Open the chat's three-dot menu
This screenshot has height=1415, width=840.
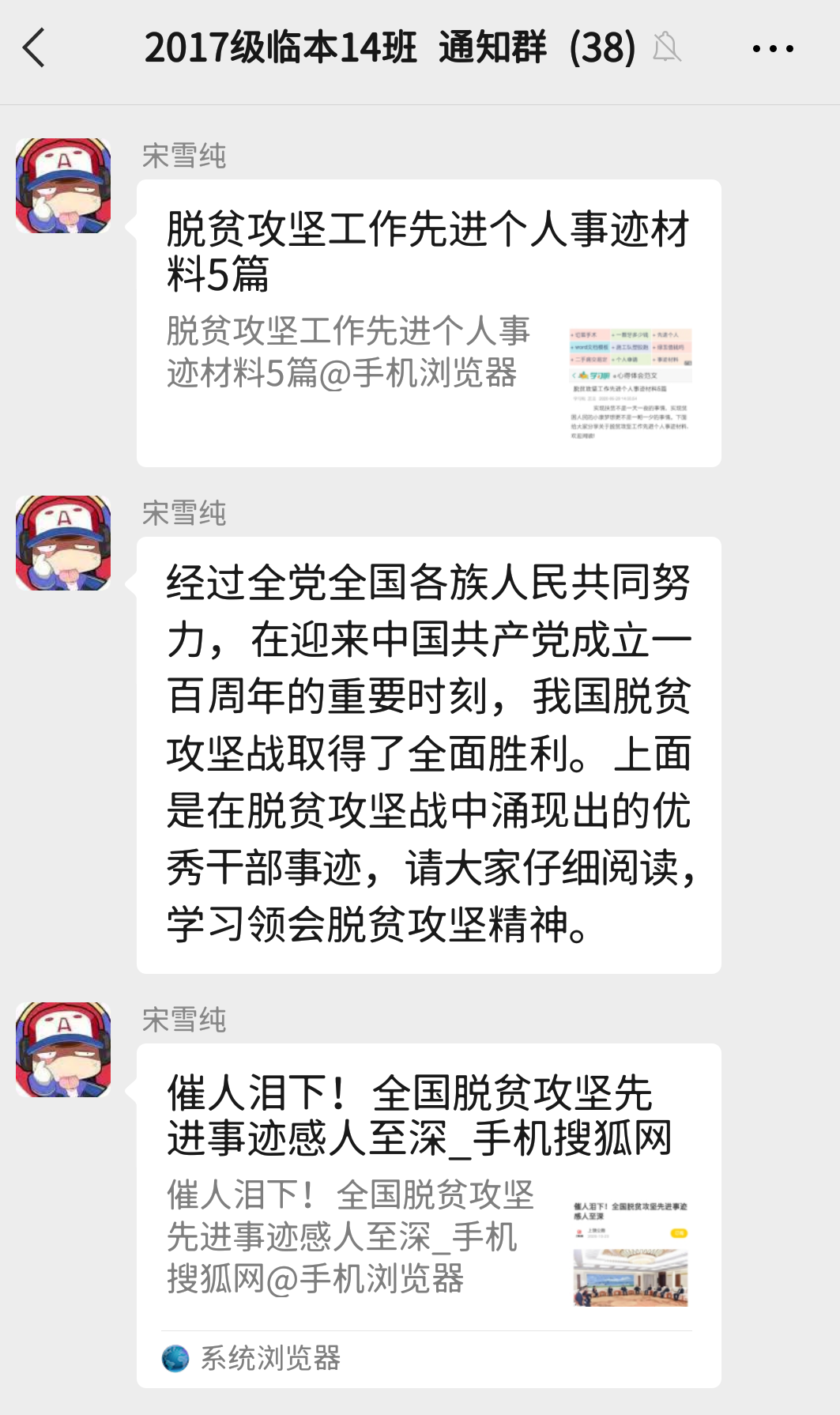coord(773,49)
